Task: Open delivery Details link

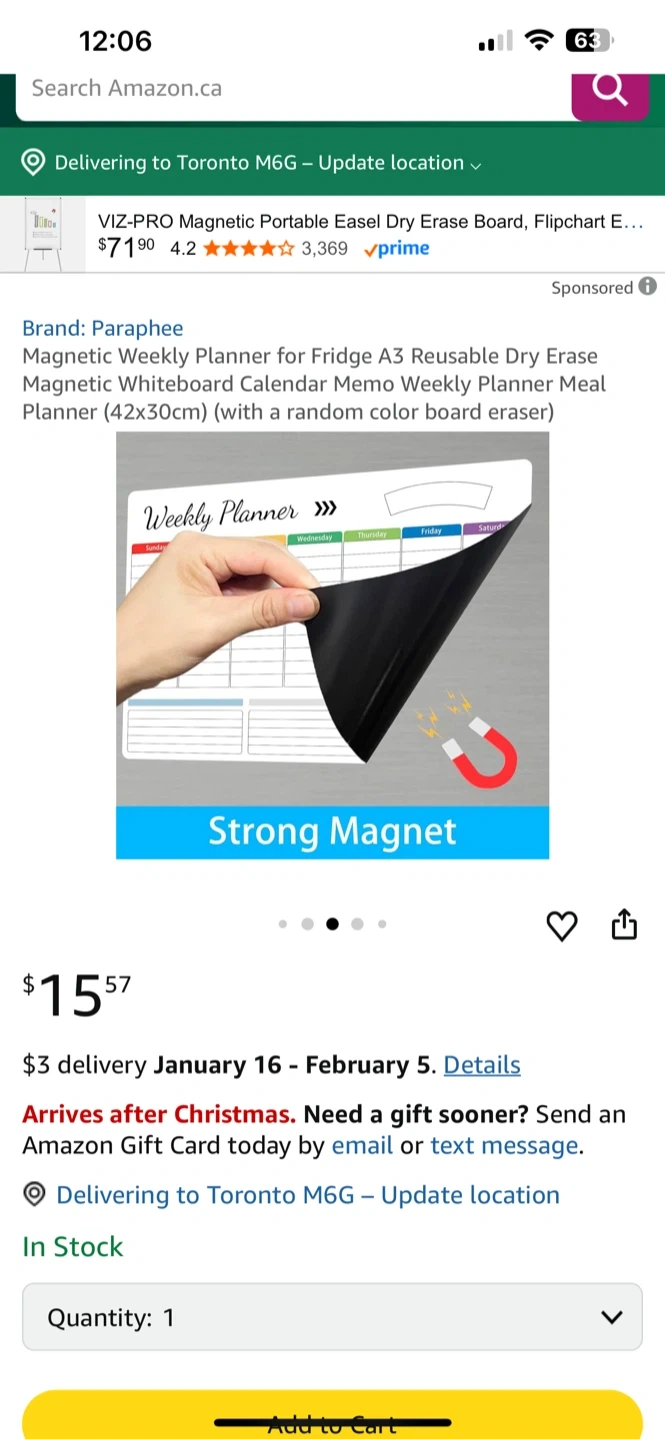Action: point(482,1065)
